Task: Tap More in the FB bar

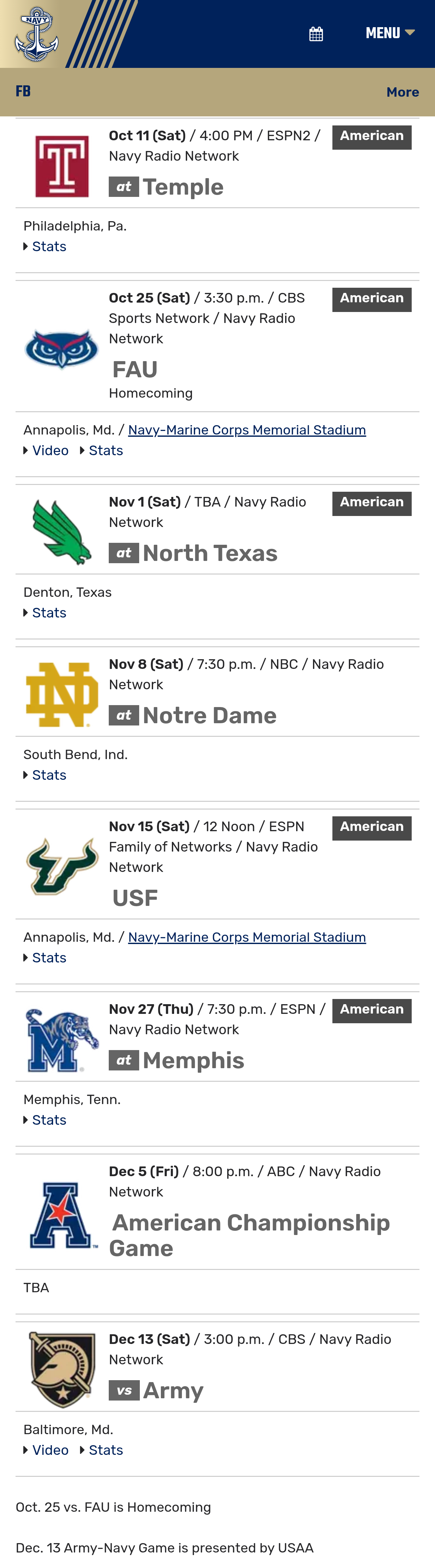Action: pos(402,92)
